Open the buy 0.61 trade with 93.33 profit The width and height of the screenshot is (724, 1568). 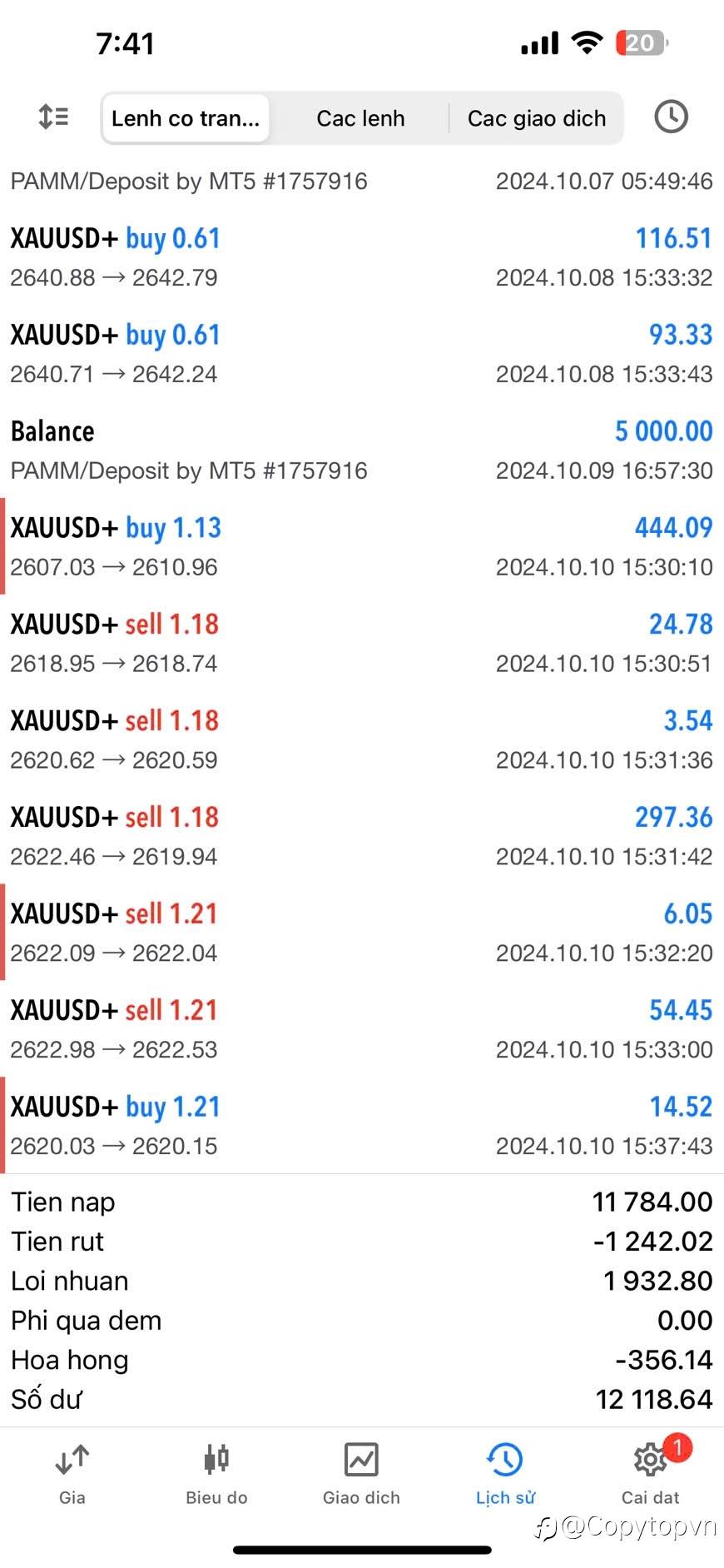362,354
